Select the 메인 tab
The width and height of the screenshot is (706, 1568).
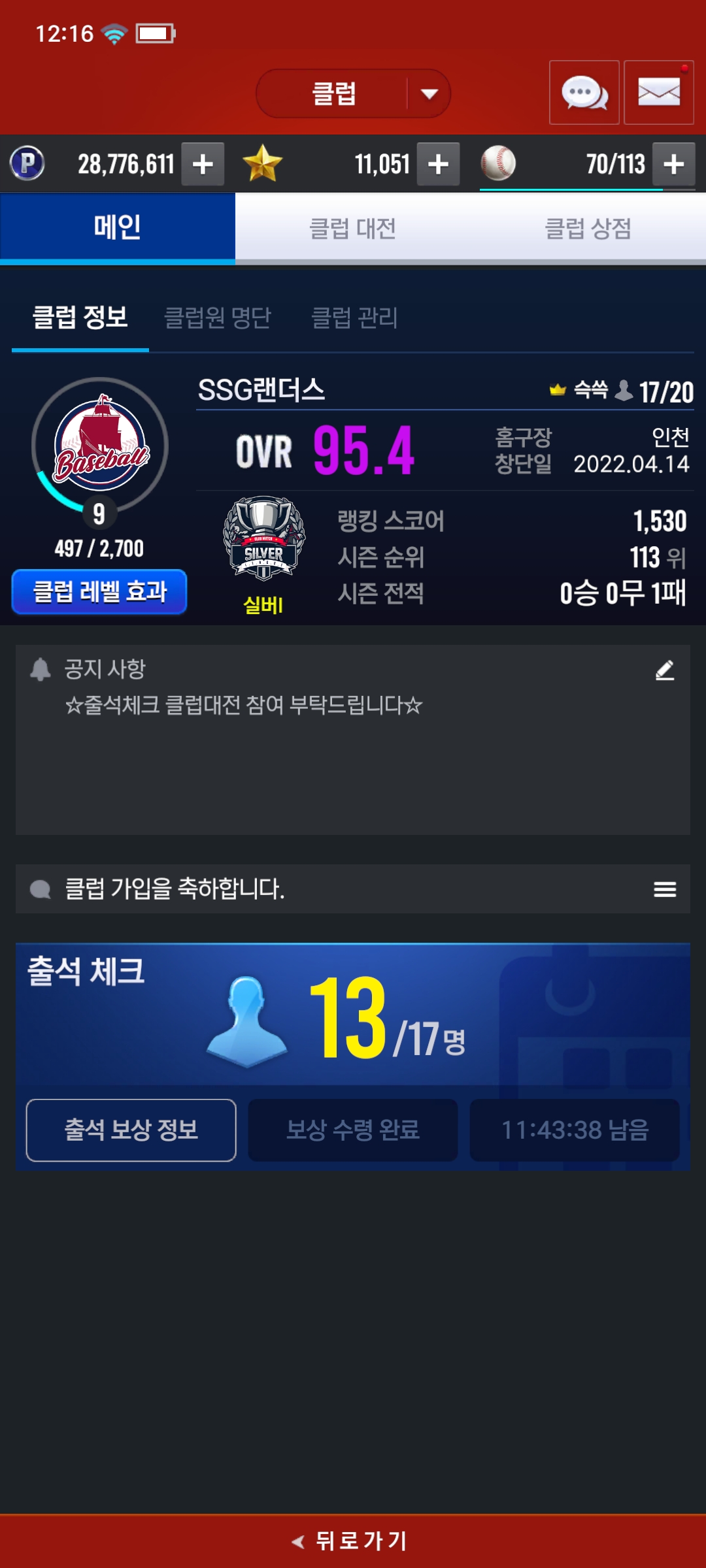point(118,227)
